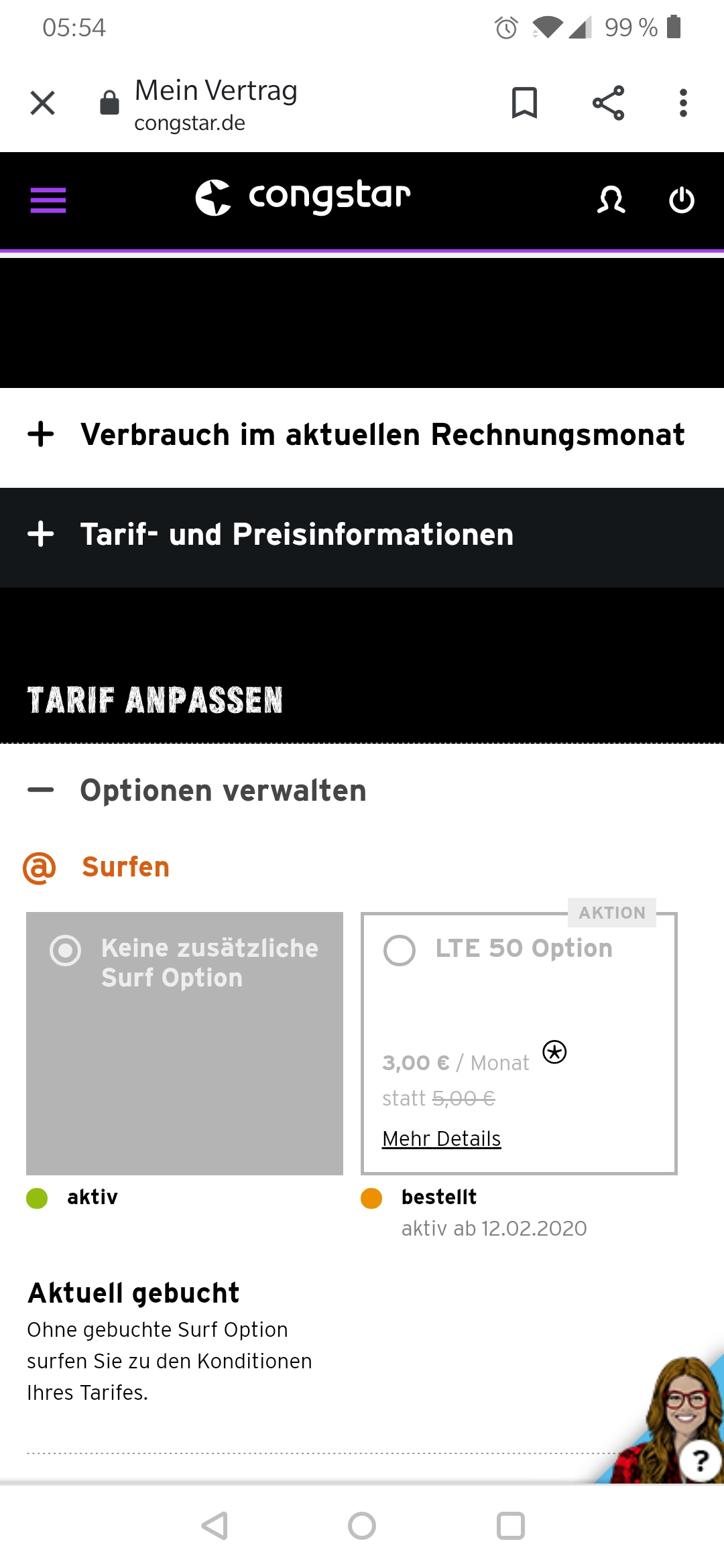
Task: Open recent apps overview
Action: point(510,1526)
